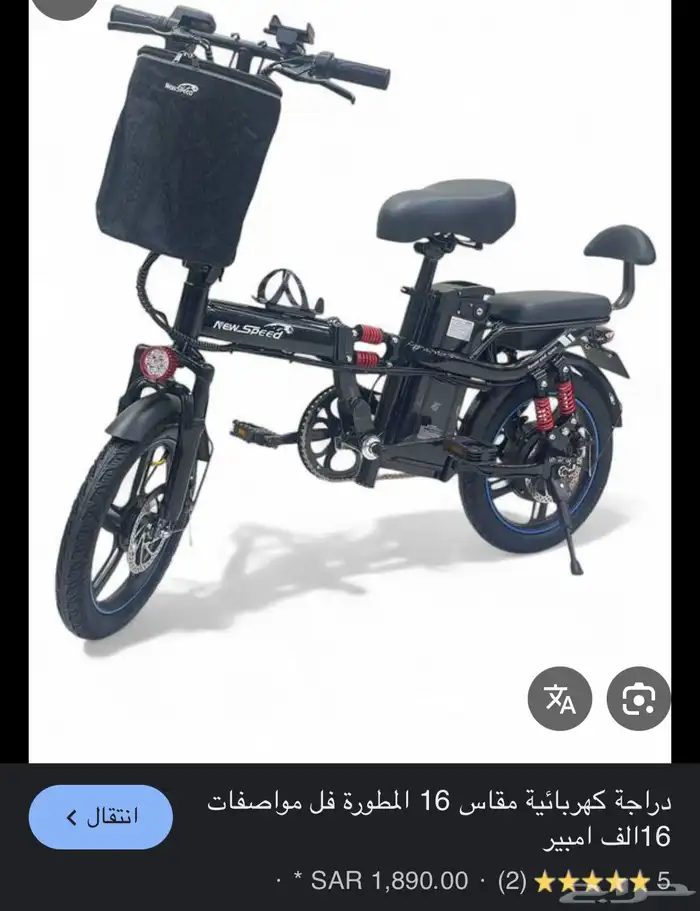Search this image with the Lens icon
The height and width of the screenshot is (911, 700).
coord(638,698)
